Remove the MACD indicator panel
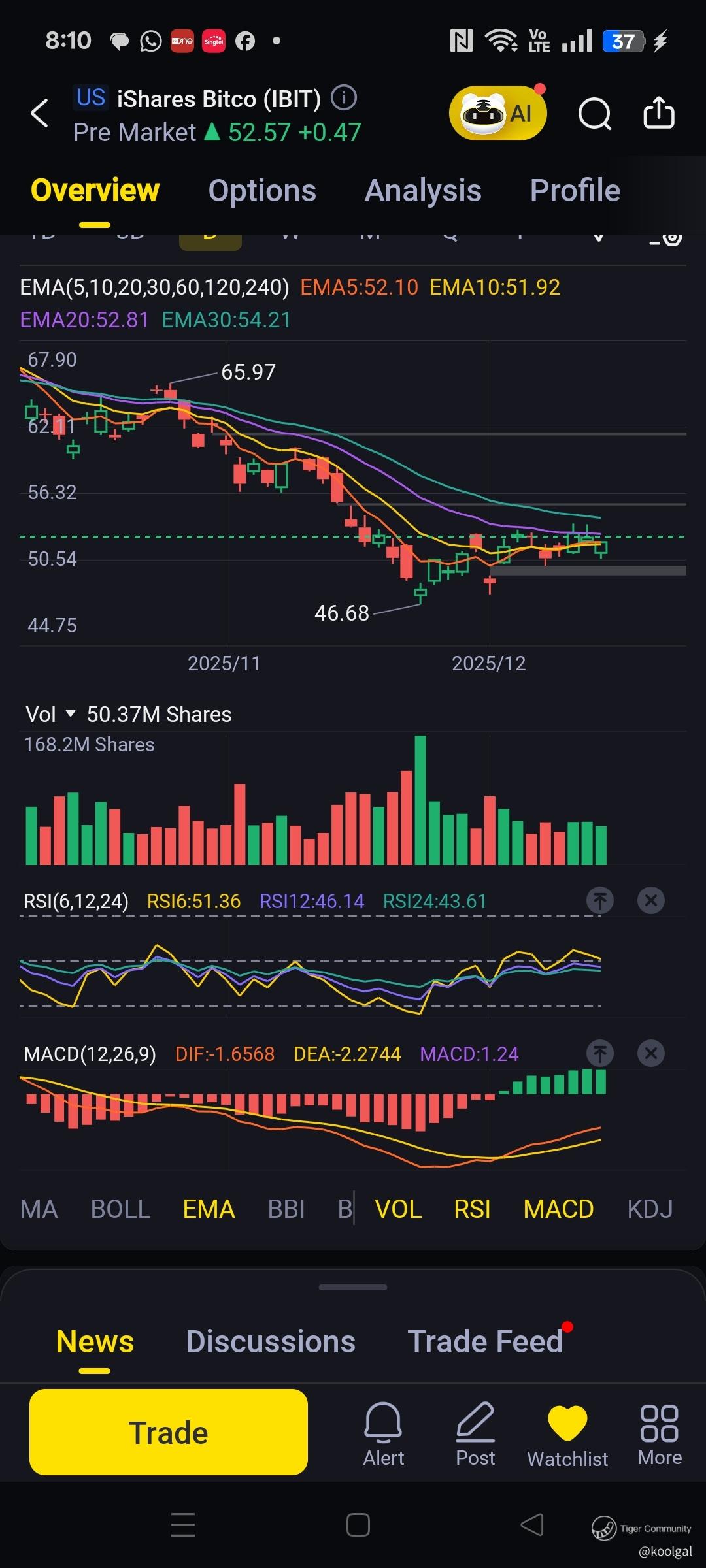The width and height of the screenshot is (706, 1568). point(650,1053)
